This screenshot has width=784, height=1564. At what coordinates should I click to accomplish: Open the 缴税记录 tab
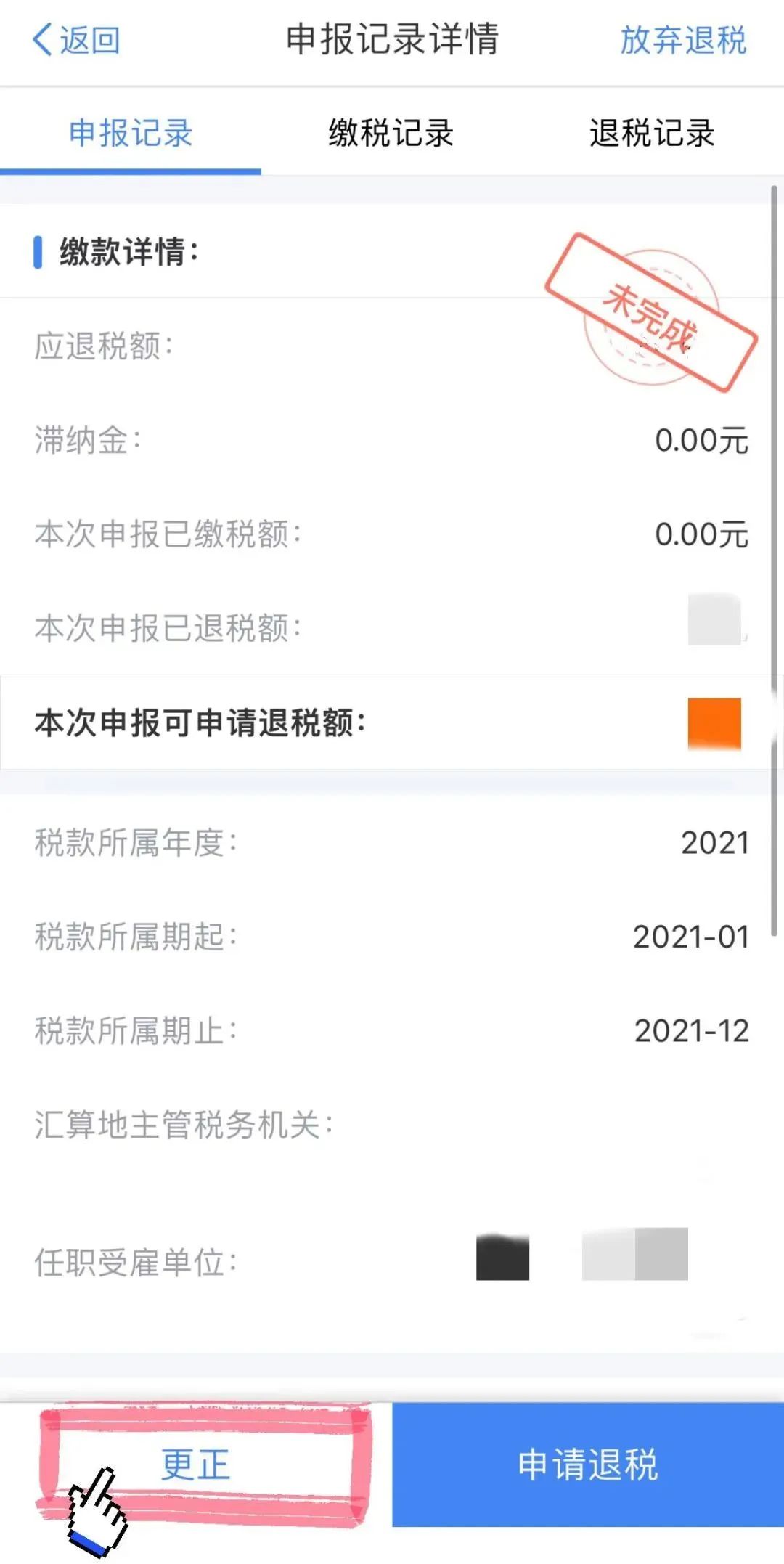tap(391, 134)
